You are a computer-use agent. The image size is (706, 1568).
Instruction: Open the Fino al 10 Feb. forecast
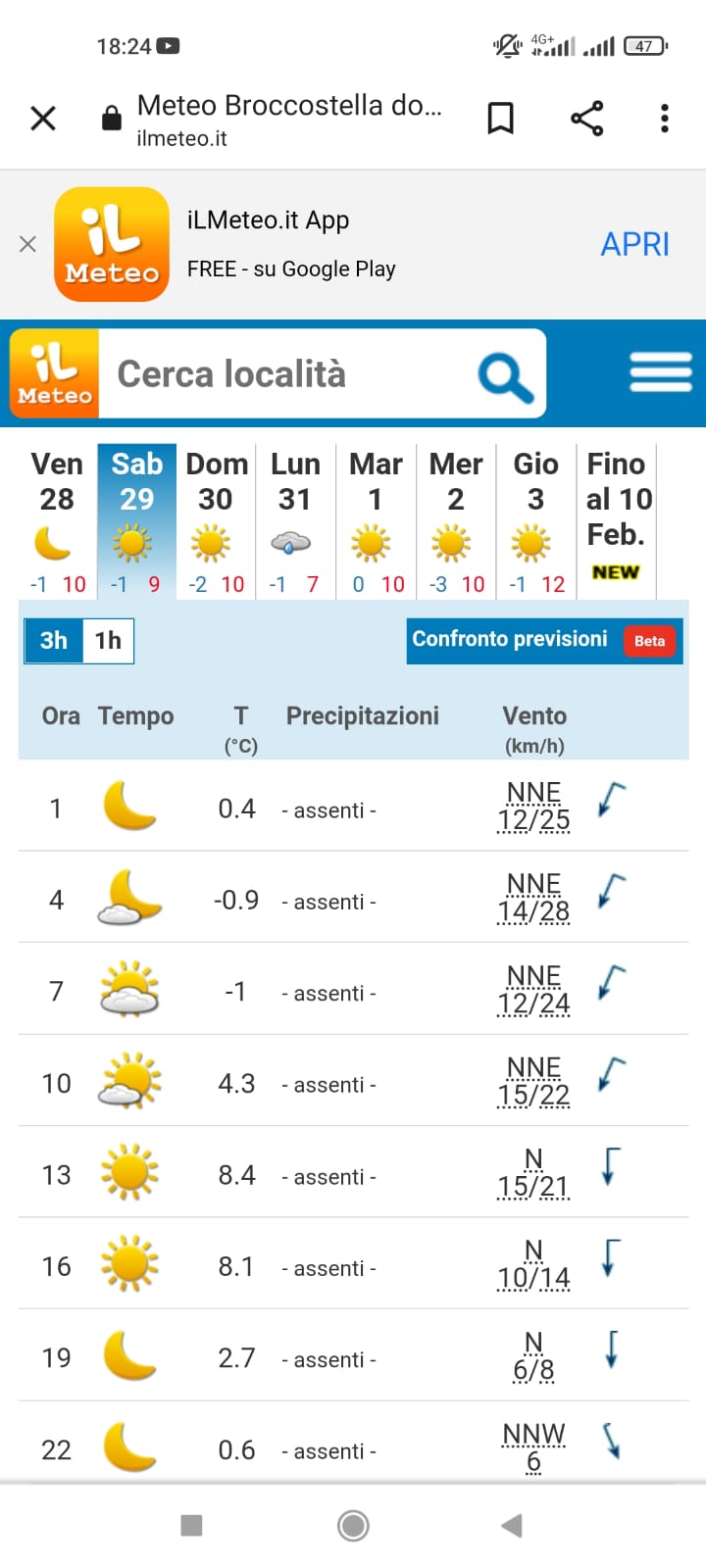pyautogui.click(x=617, y=521)
